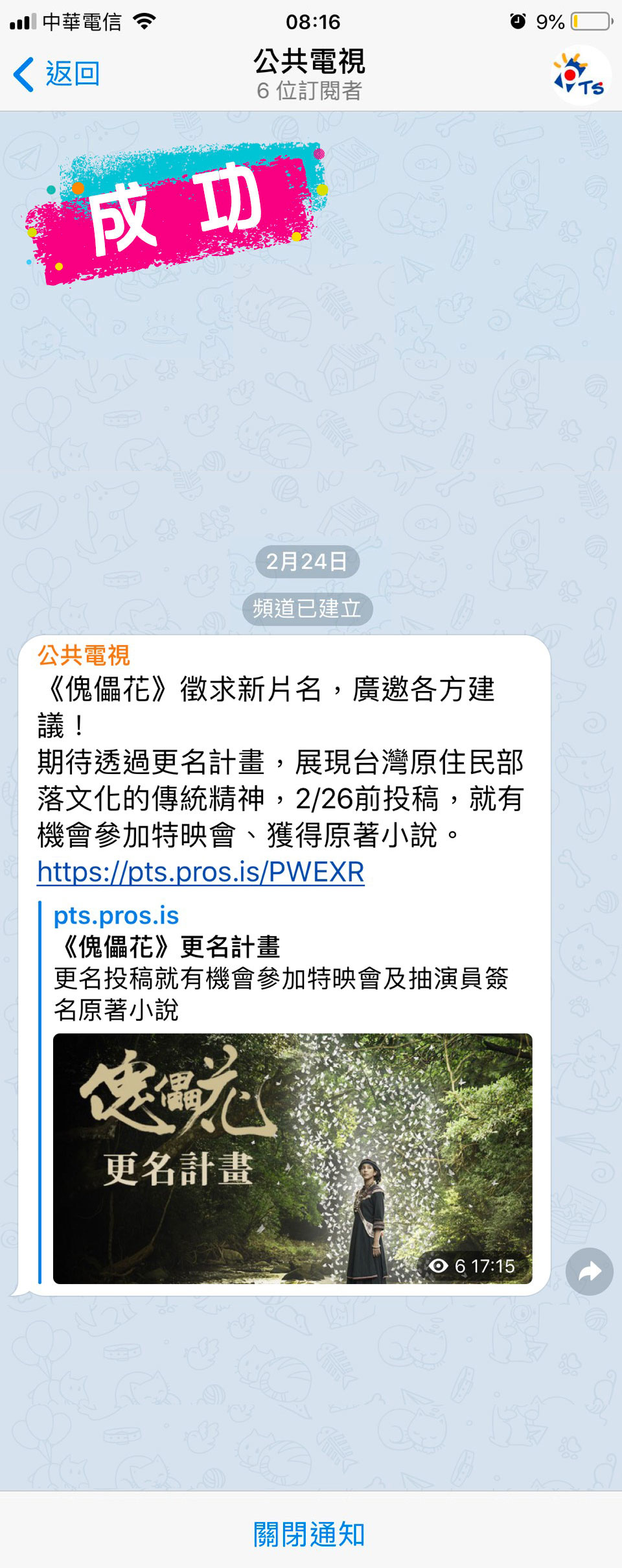This screenshot has width=622, height=1568.
Task: Open the https://pts.pros.is/PWEXR link
Action: click(x=201, y=872)
